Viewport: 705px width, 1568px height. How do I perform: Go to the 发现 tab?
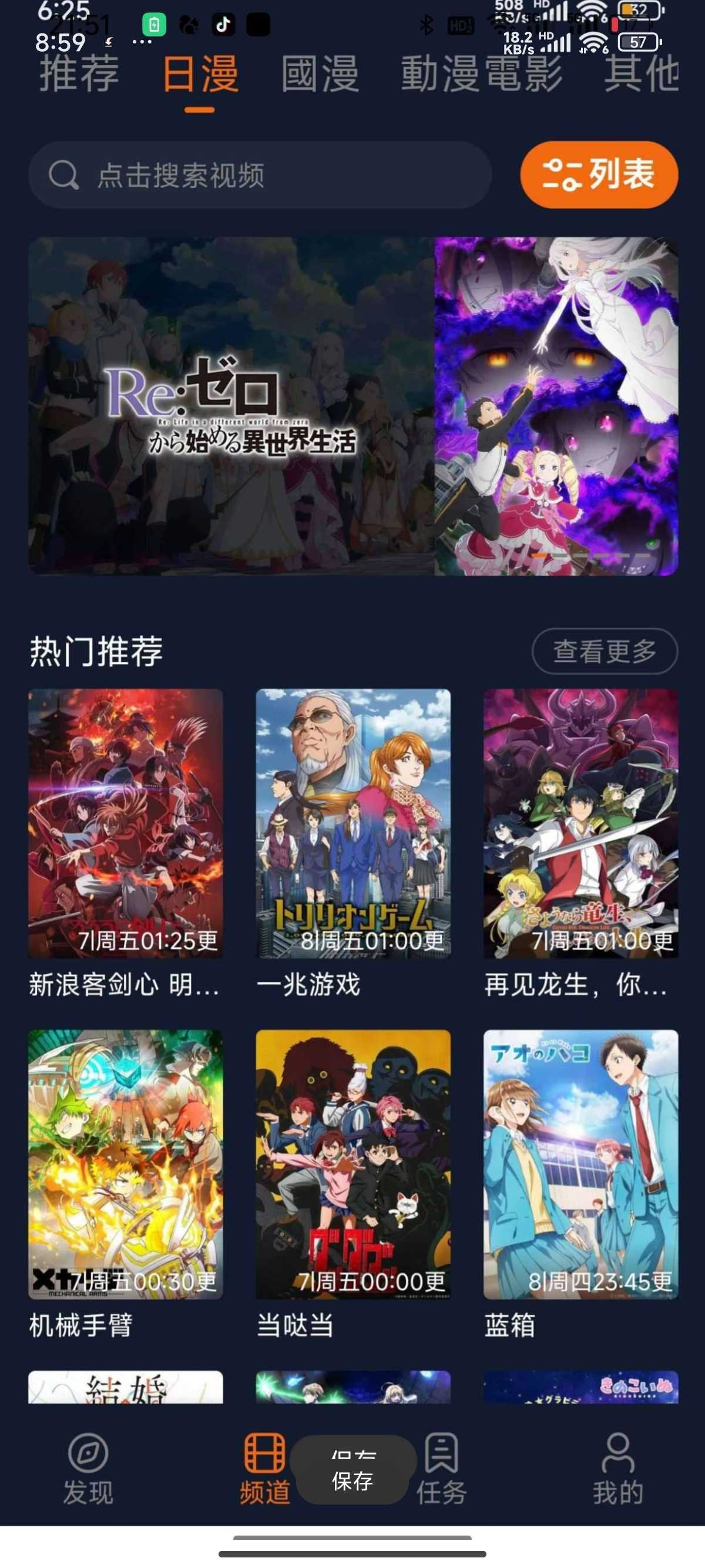[x=88, y=1468]
